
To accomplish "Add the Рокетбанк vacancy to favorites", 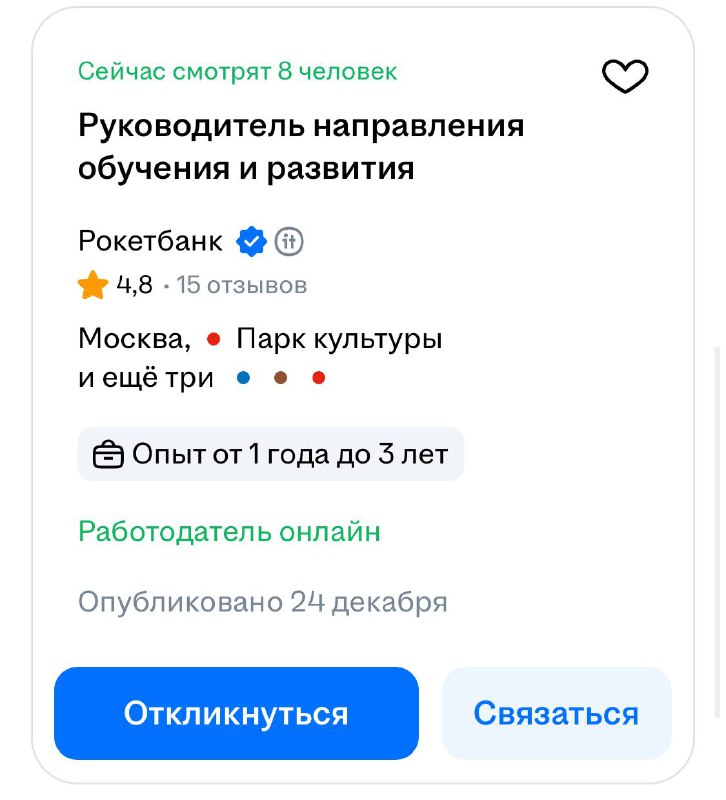I will [x=625, y=77].
